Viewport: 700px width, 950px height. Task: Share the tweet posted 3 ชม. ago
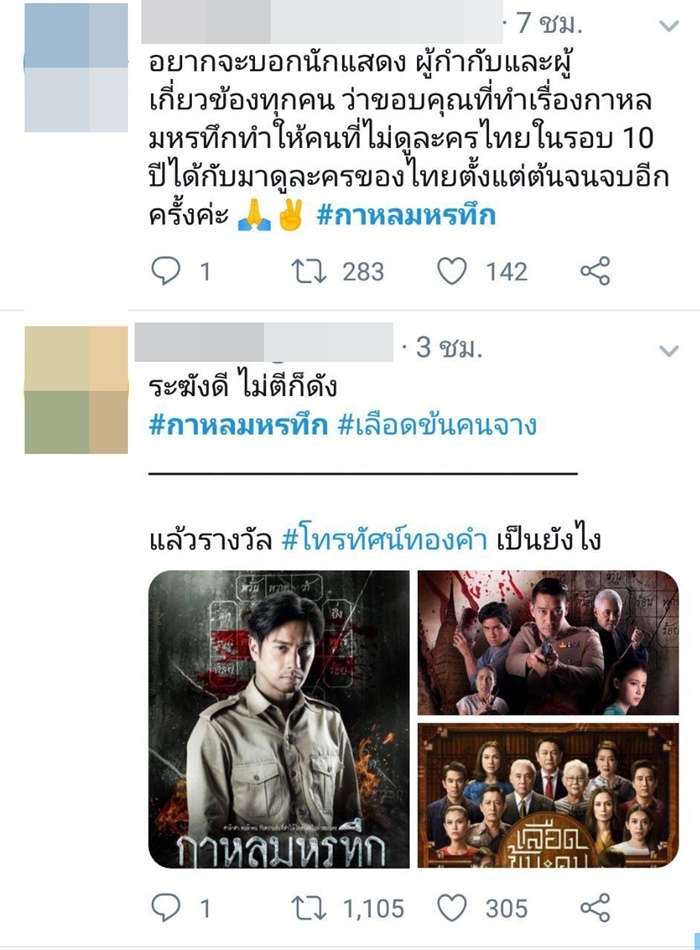click(x=595, y=907)
